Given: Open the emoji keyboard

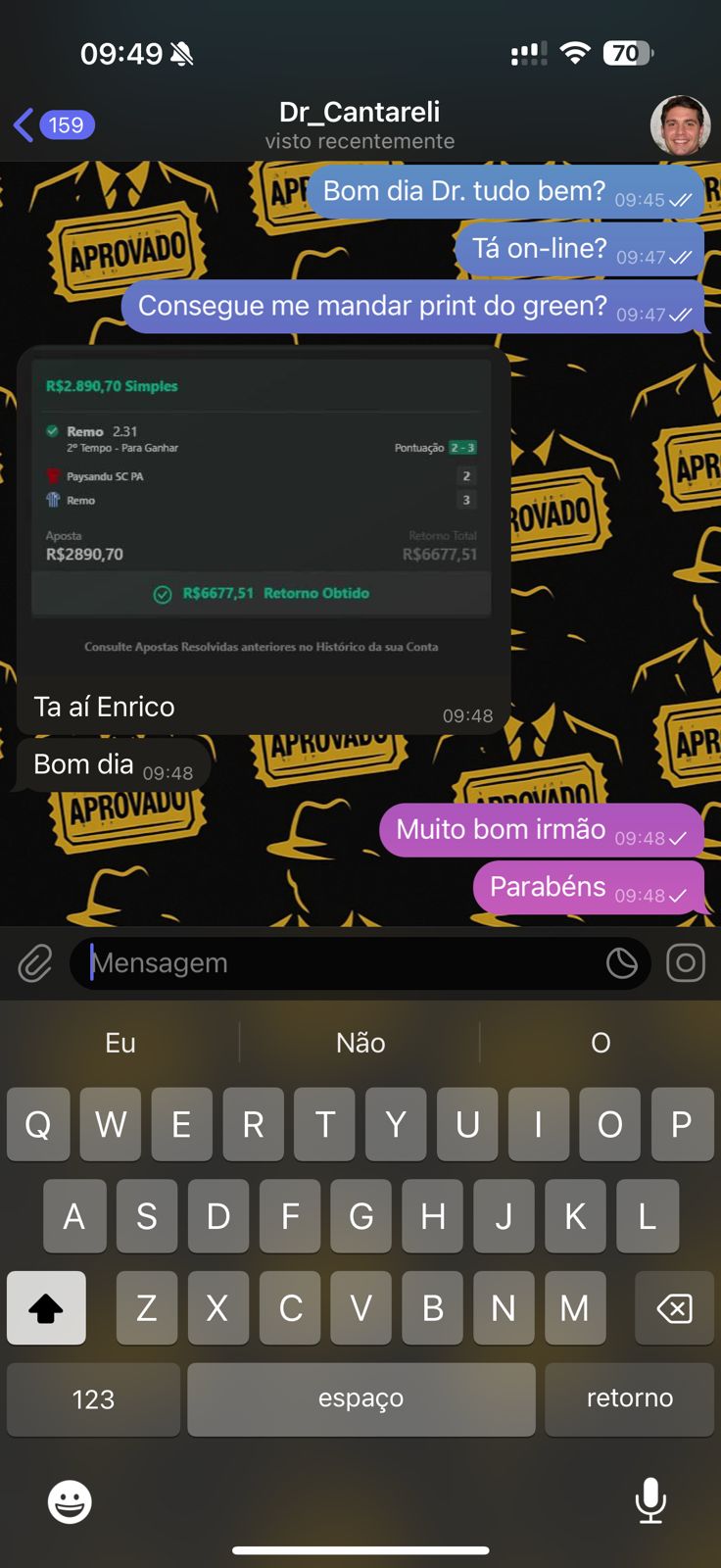Looking at the screenshot, I should click(70, 1501).
